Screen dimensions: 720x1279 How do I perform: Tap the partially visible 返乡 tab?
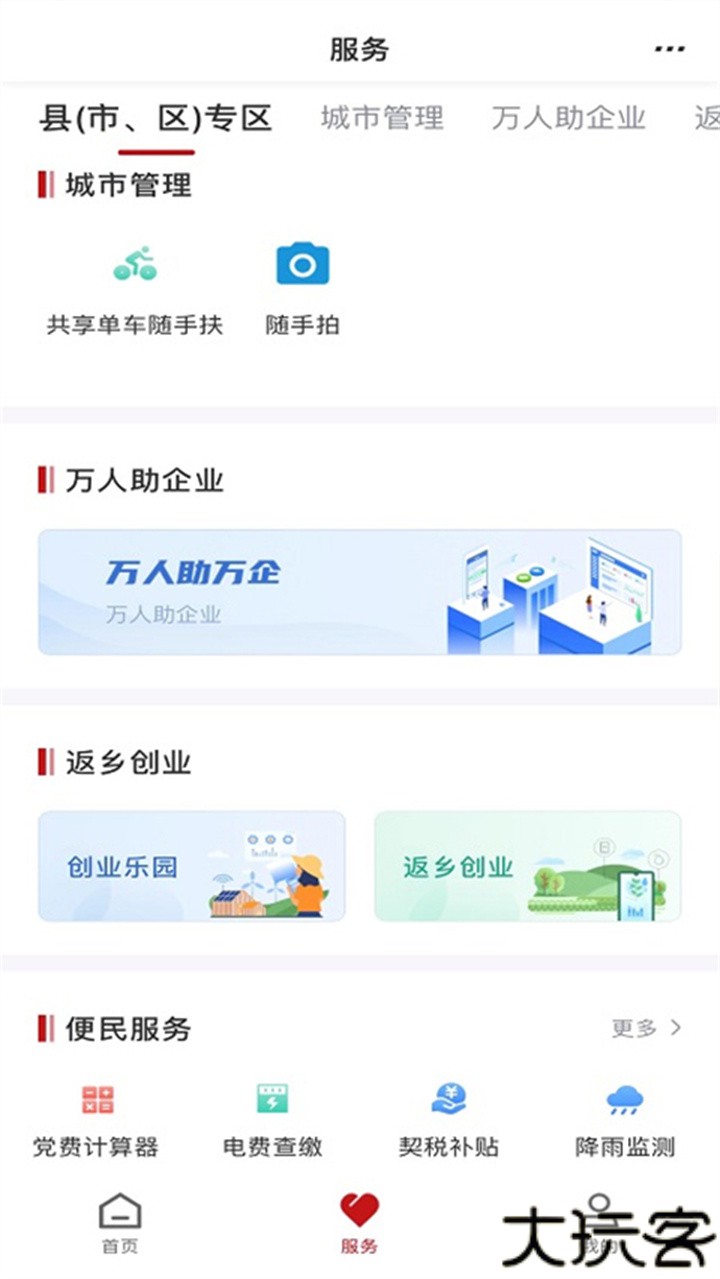(x=706, y=120)
